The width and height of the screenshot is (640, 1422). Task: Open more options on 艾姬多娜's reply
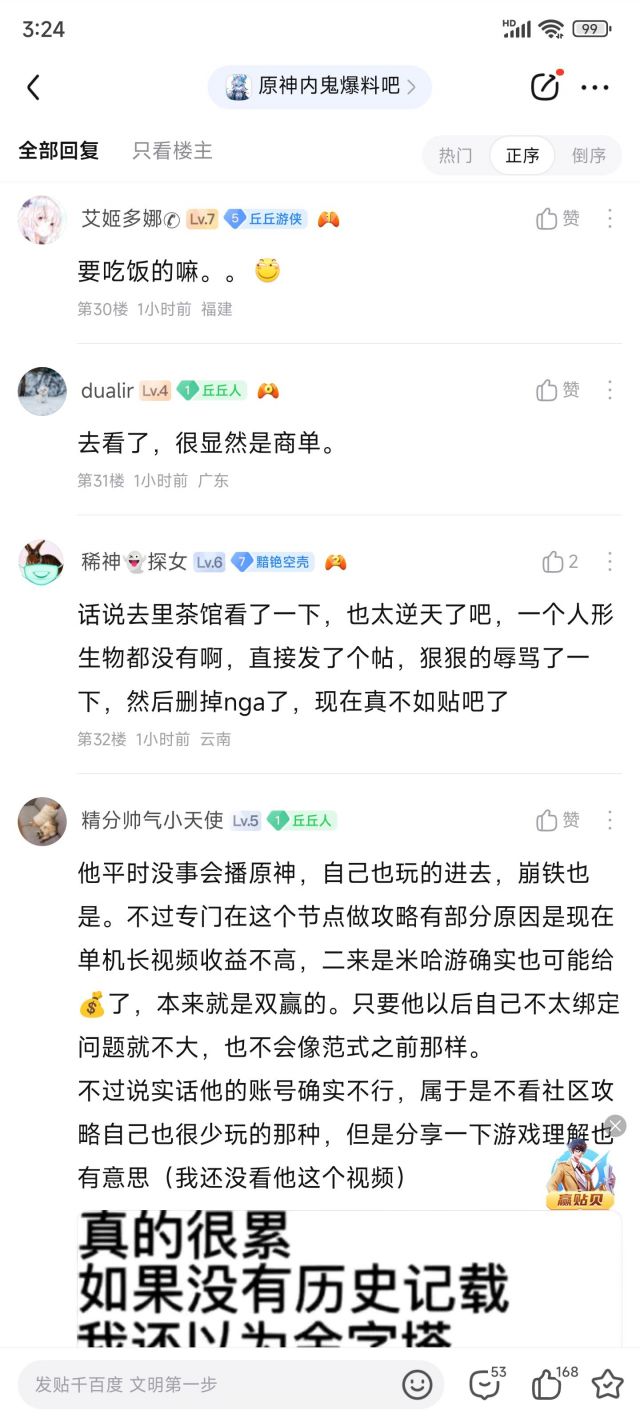pyautogui.click(x=610, y=219)
